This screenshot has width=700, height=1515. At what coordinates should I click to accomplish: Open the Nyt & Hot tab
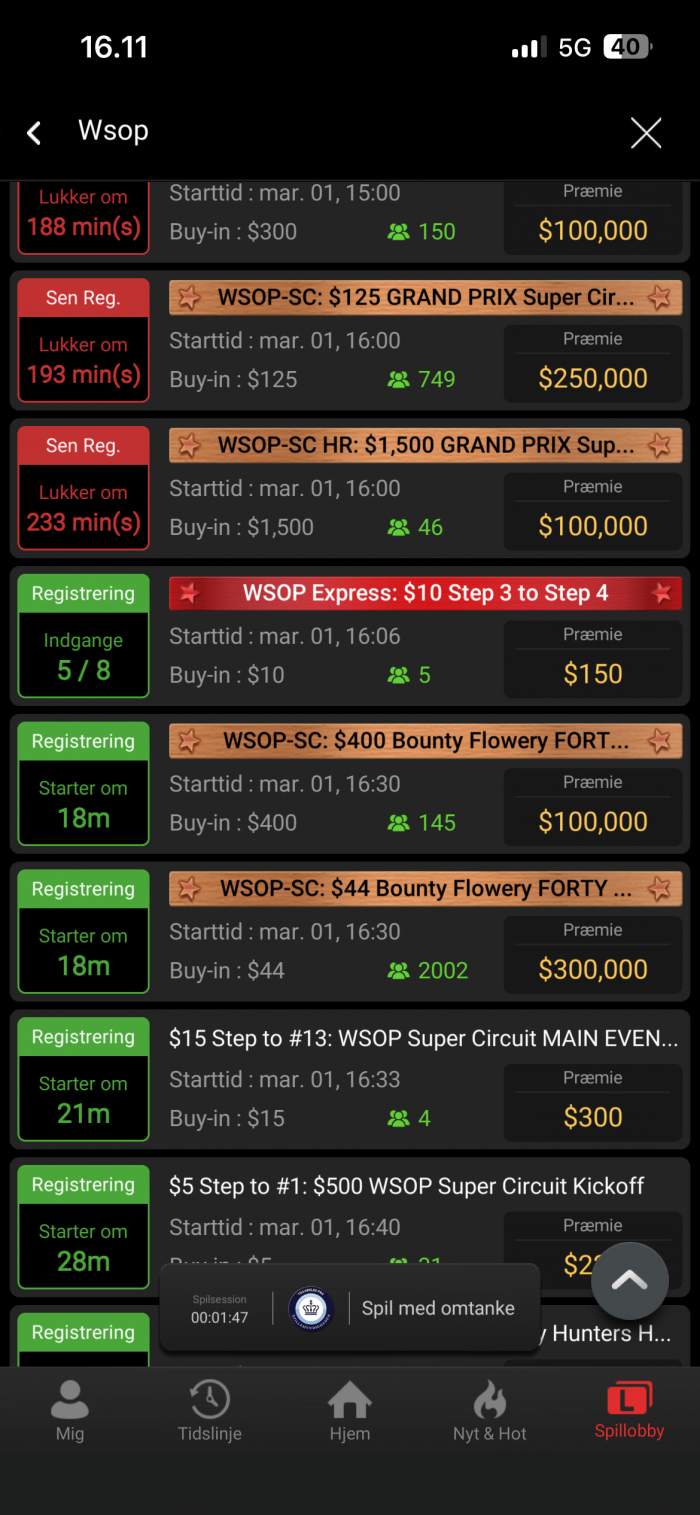[x=490, y=1411]
